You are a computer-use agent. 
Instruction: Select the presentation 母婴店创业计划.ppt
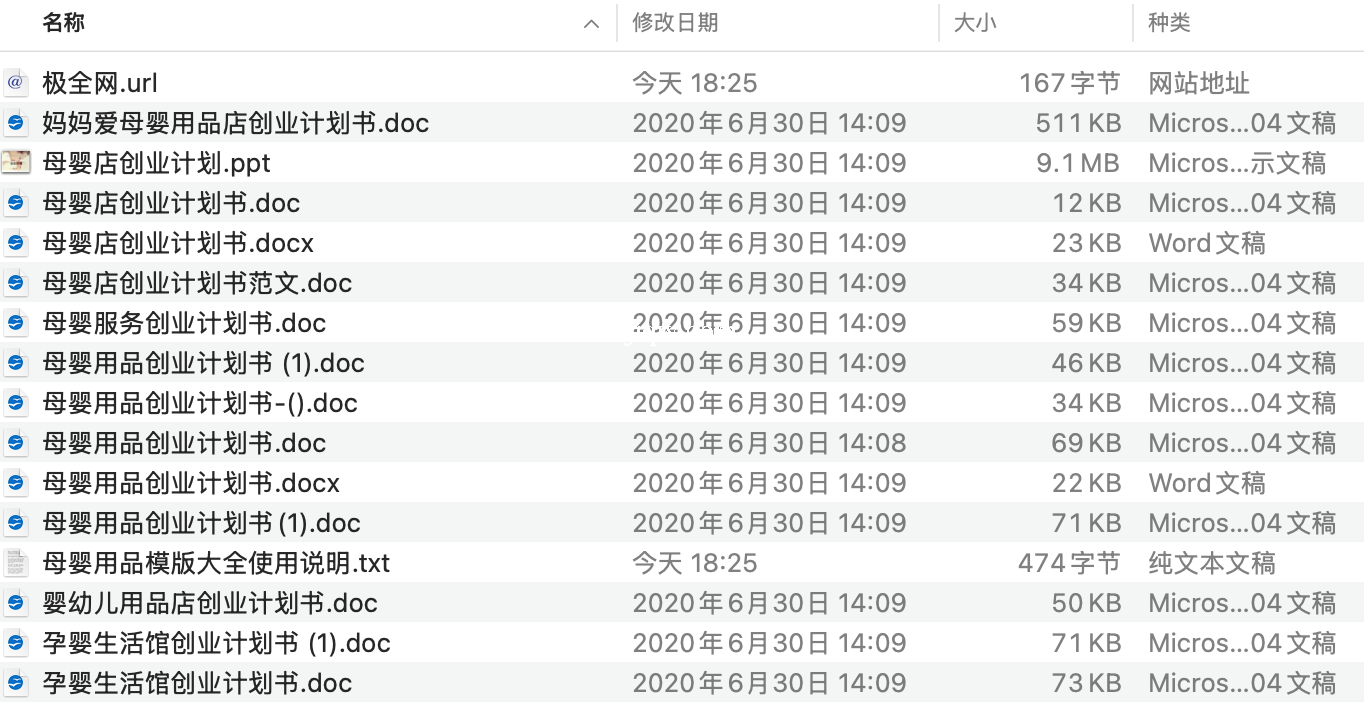coord(156,163)
